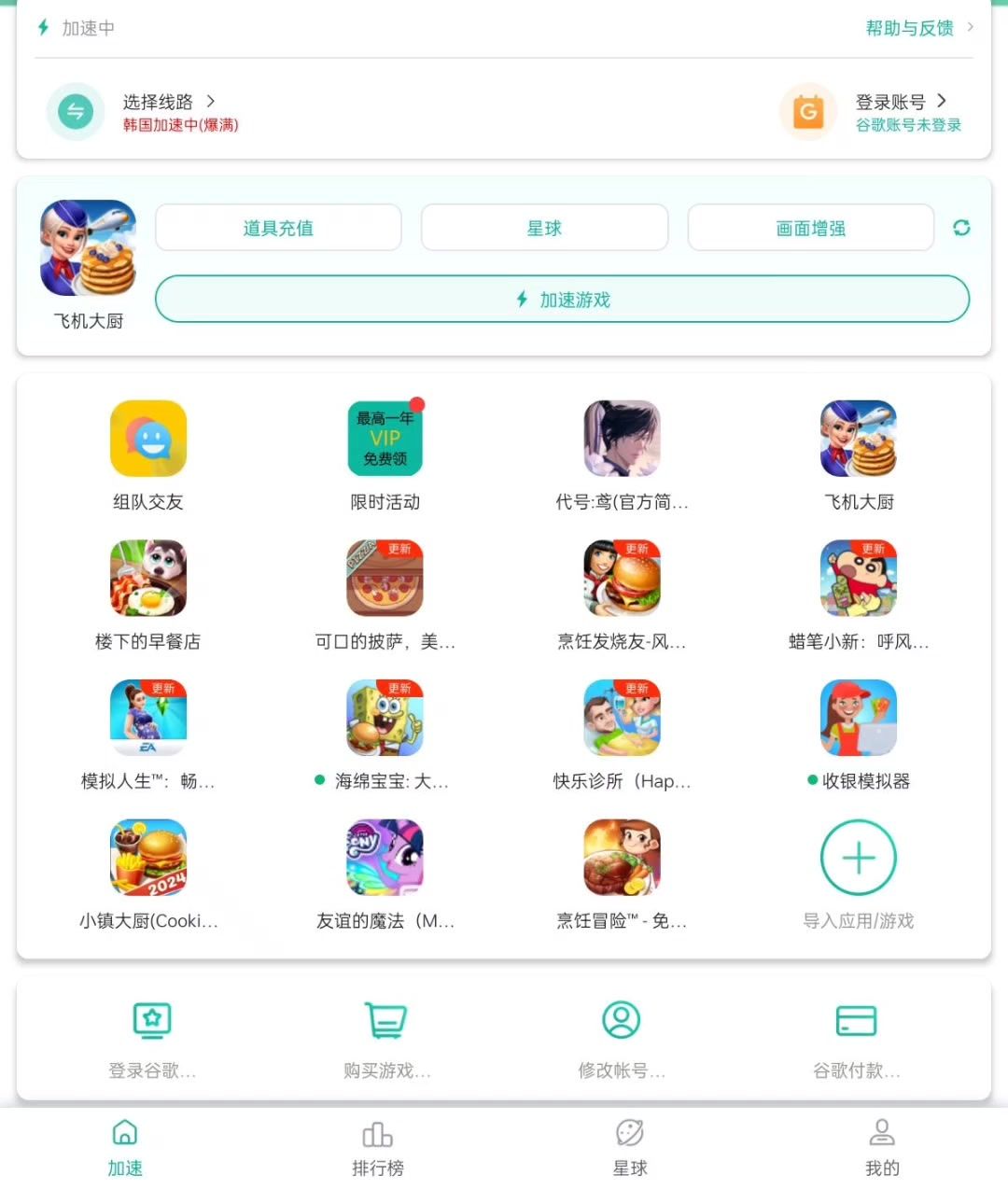Select 海绵宝宝 game
Screen dimensions: 1008x1189
pyautogui.click(x=385, y=719)
